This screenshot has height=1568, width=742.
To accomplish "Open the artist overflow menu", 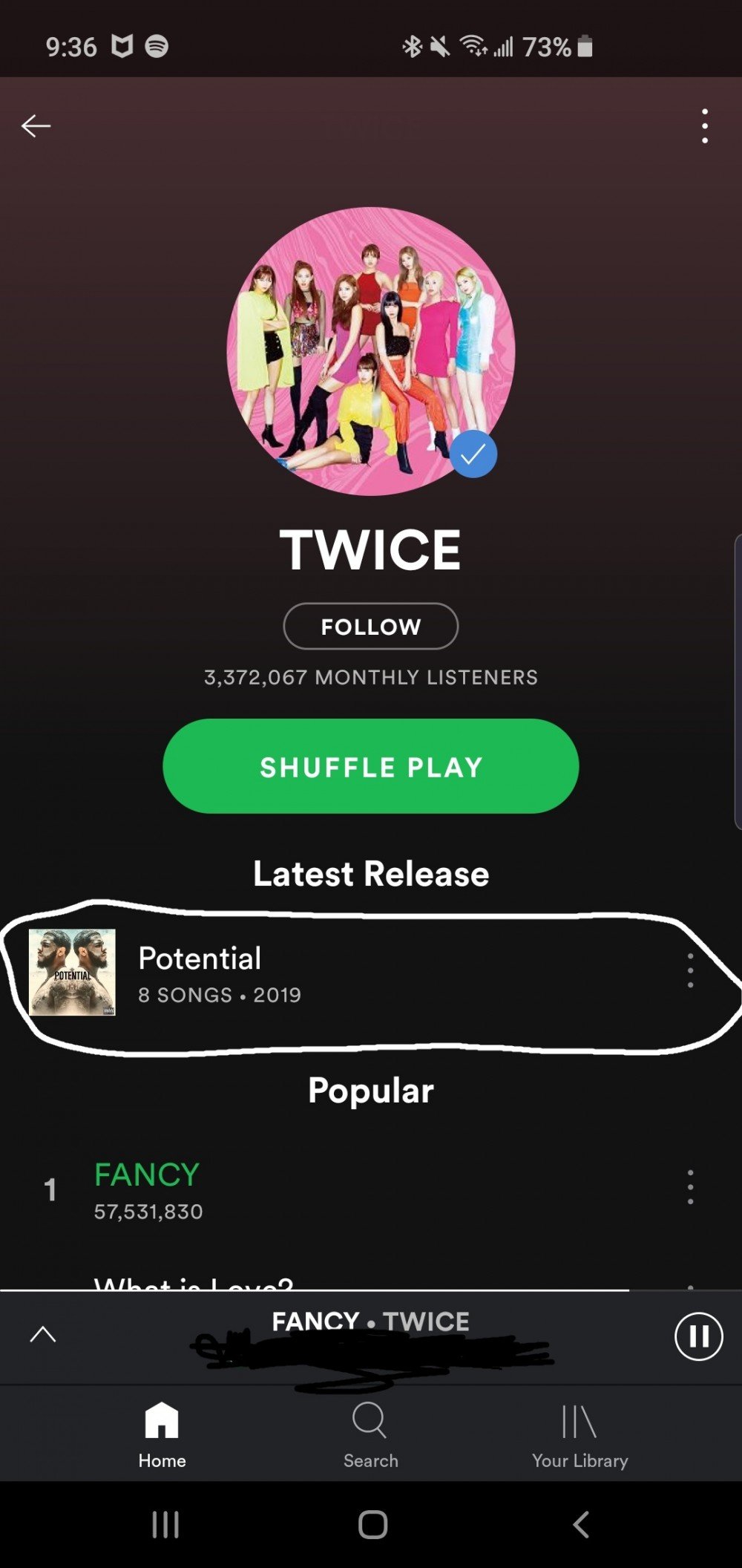I will pyautogui.click(x=704, y=125).
